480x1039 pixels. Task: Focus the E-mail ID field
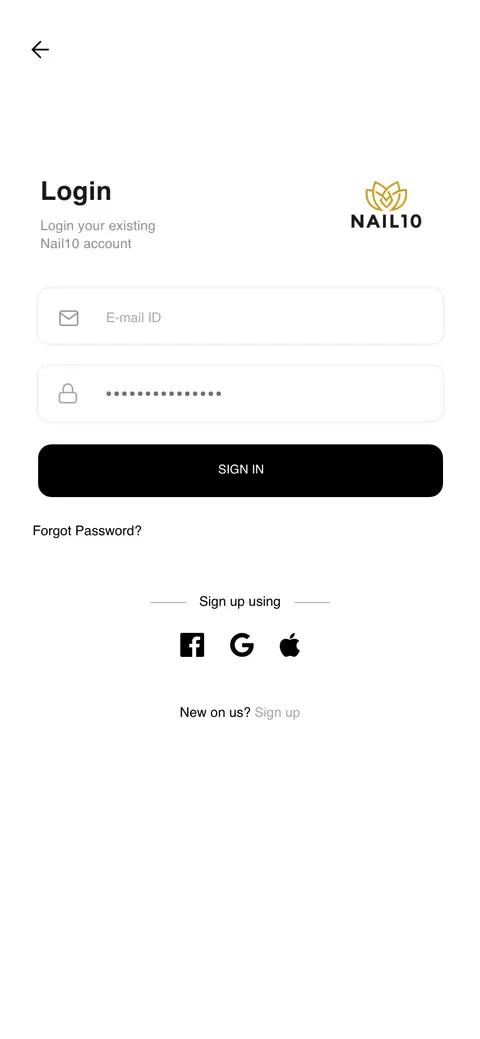coord(240,317)
